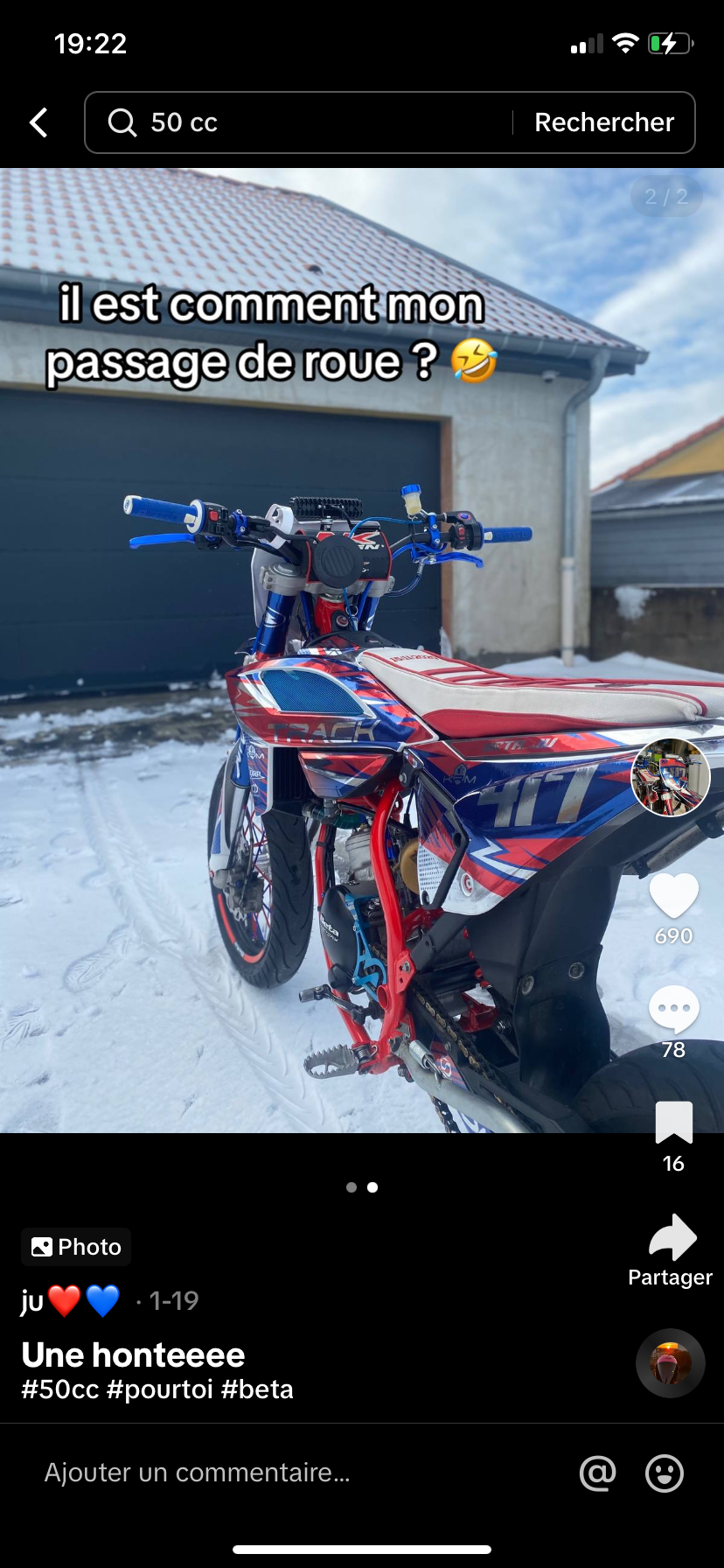724x1568 pixels.
Task: Mention someone with the @ icon
Action: (598, 1473)
